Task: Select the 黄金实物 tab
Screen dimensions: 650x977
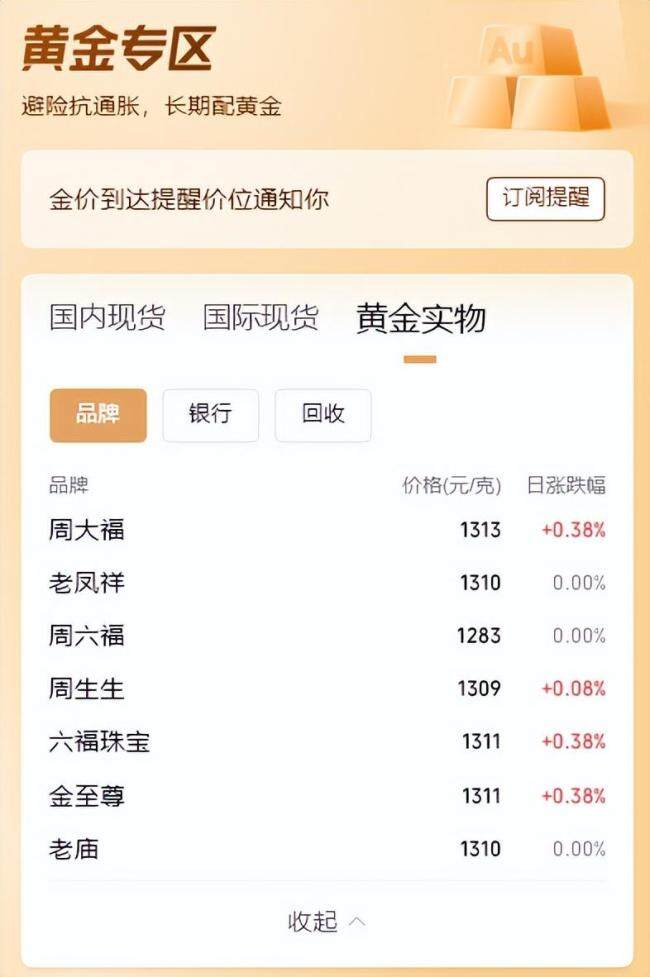Action: [x=421, y=318]
